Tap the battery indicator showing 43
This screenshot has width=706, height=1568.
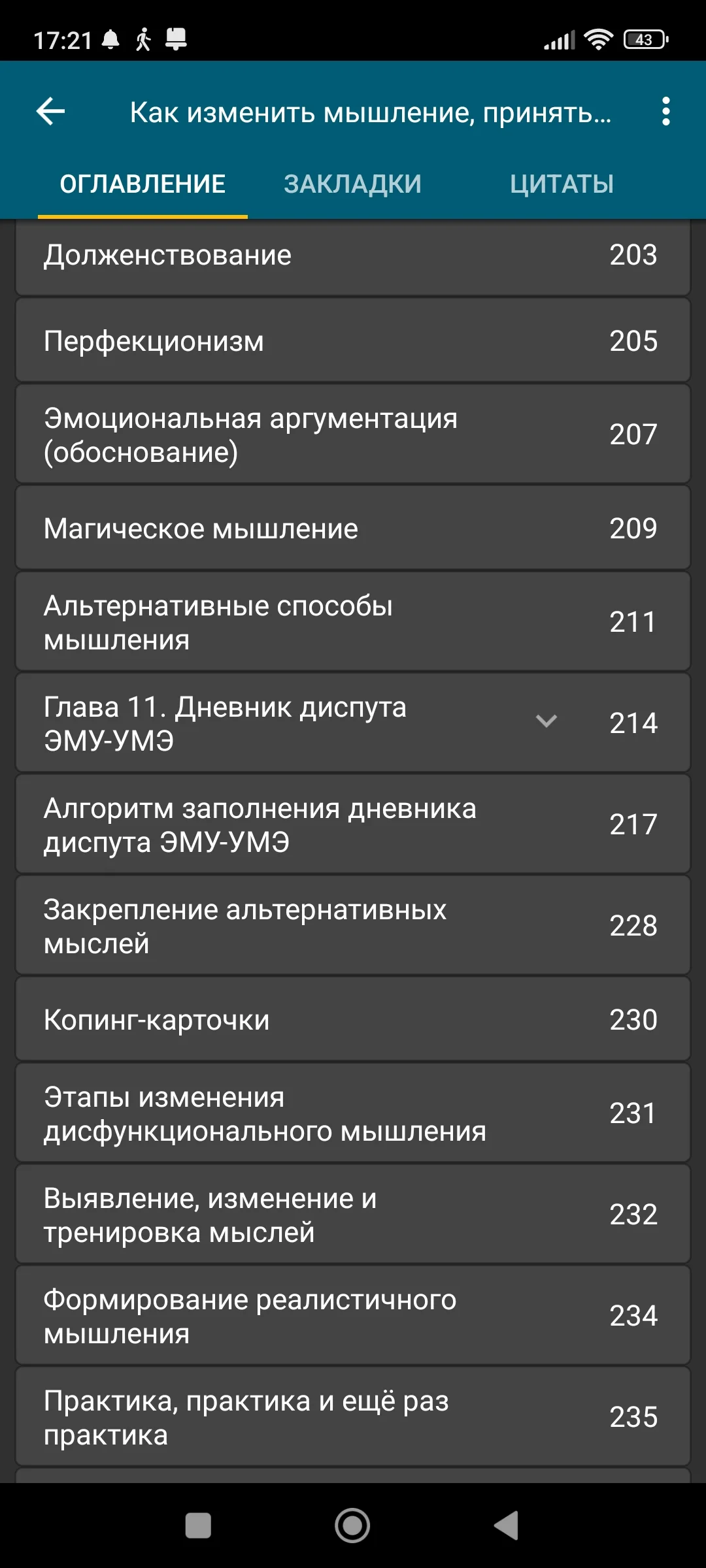point(644,41)
